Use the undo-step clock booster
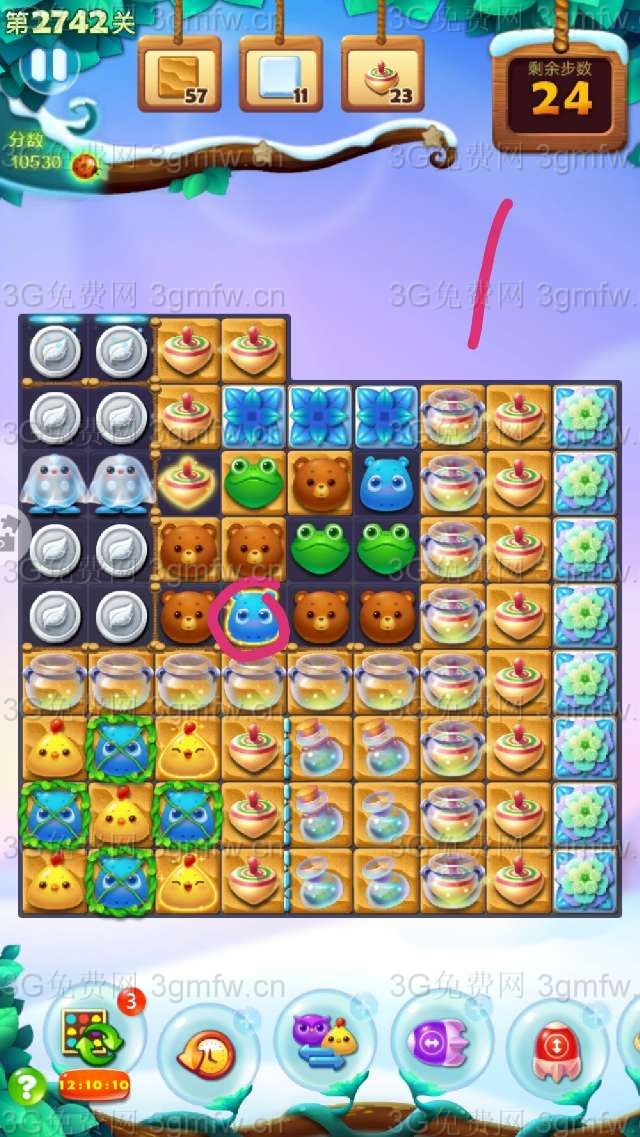 207,1051
